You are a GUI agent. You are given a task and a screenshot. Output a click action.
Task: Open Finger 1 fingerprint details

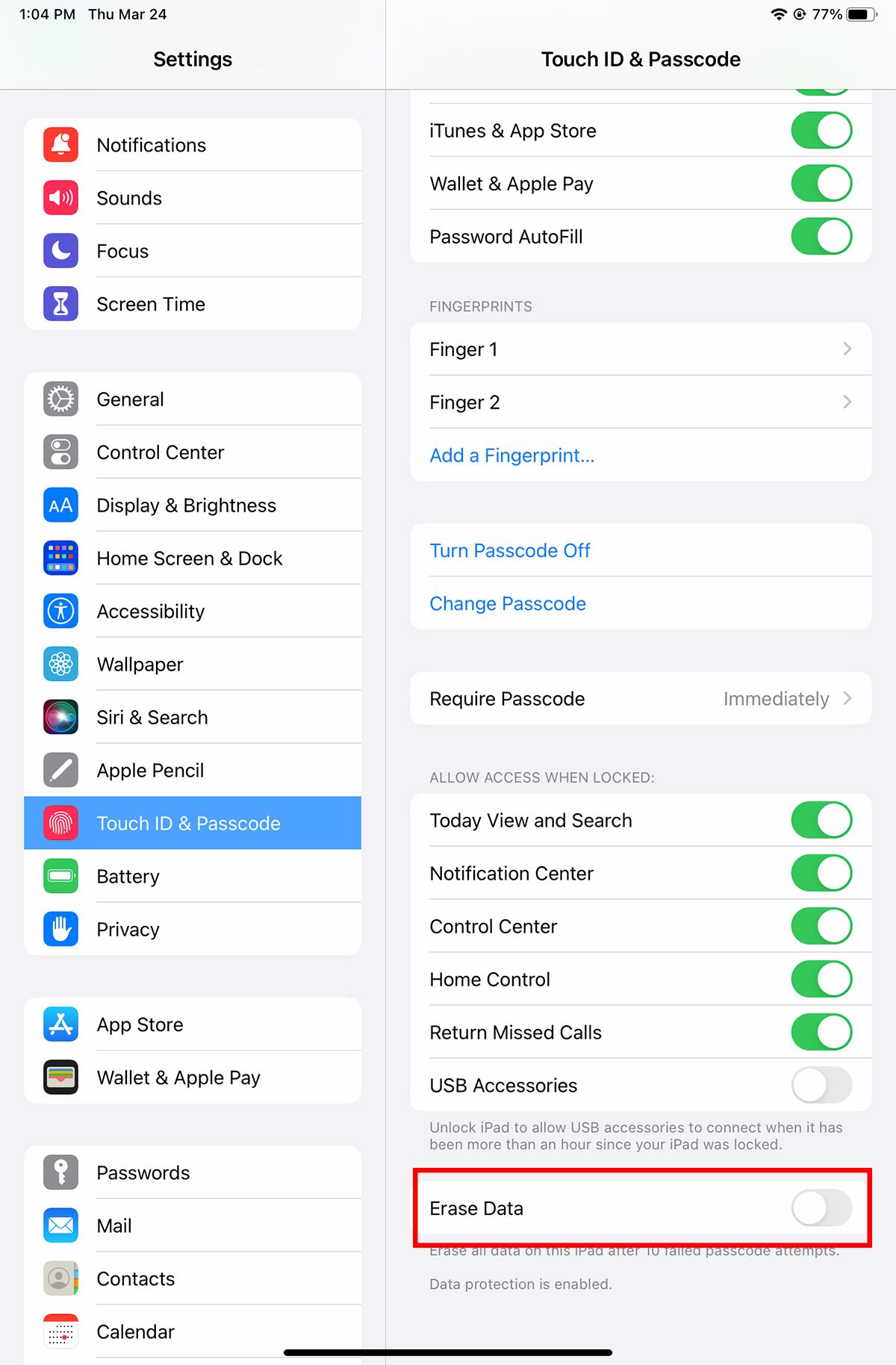pos(640,349)
